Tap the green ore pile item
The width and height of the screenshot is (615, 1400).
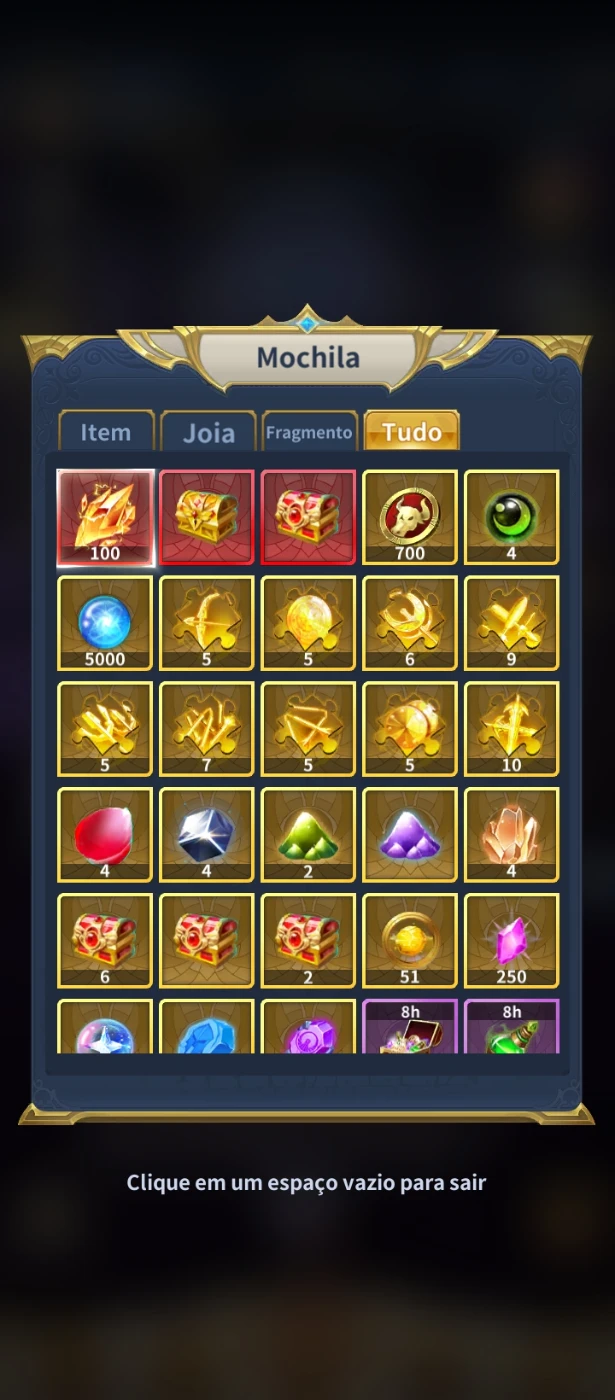(x=308, y=834)
